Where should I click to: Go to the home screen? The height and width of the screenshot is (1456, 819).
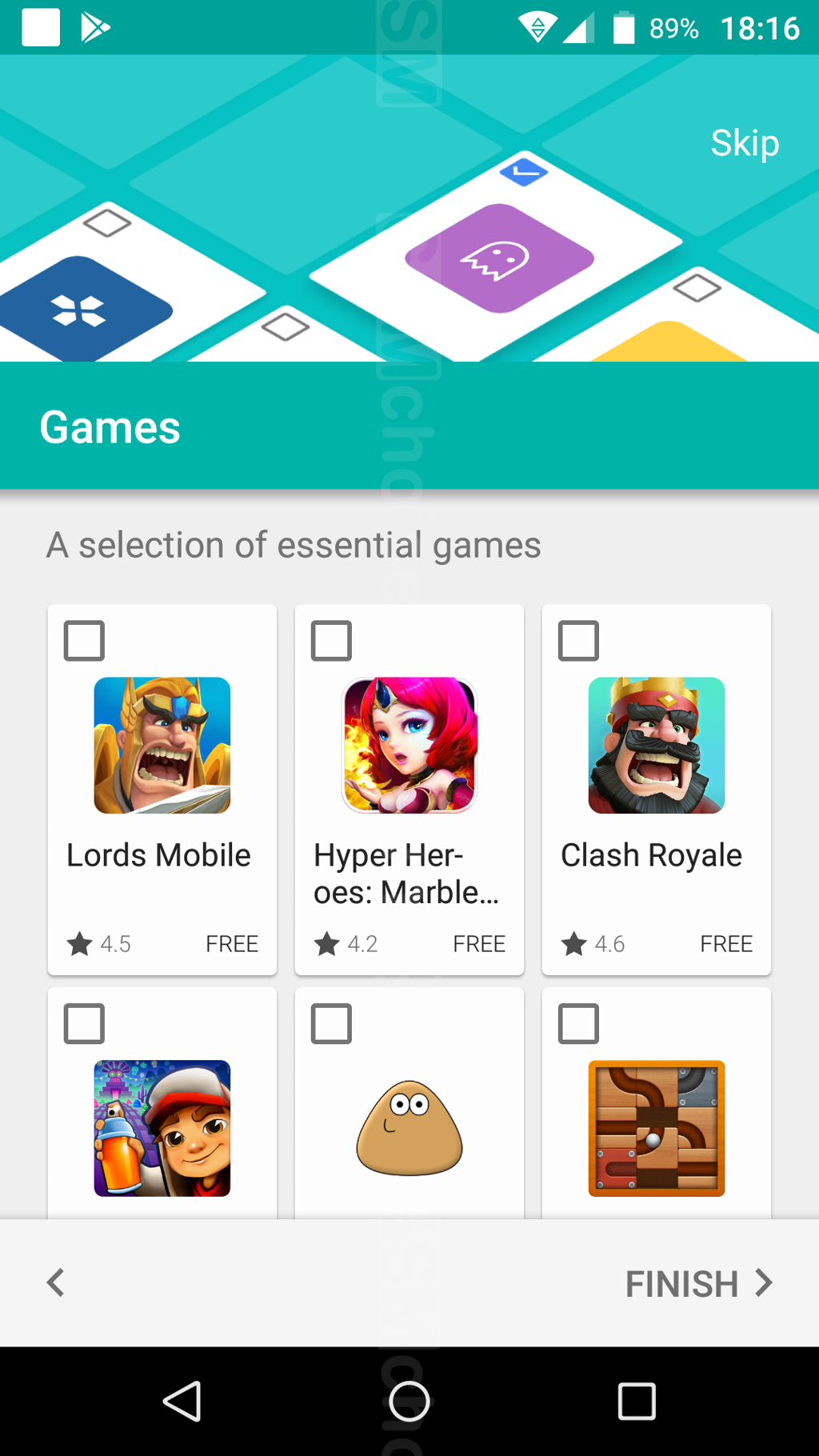coord(409,1401)
